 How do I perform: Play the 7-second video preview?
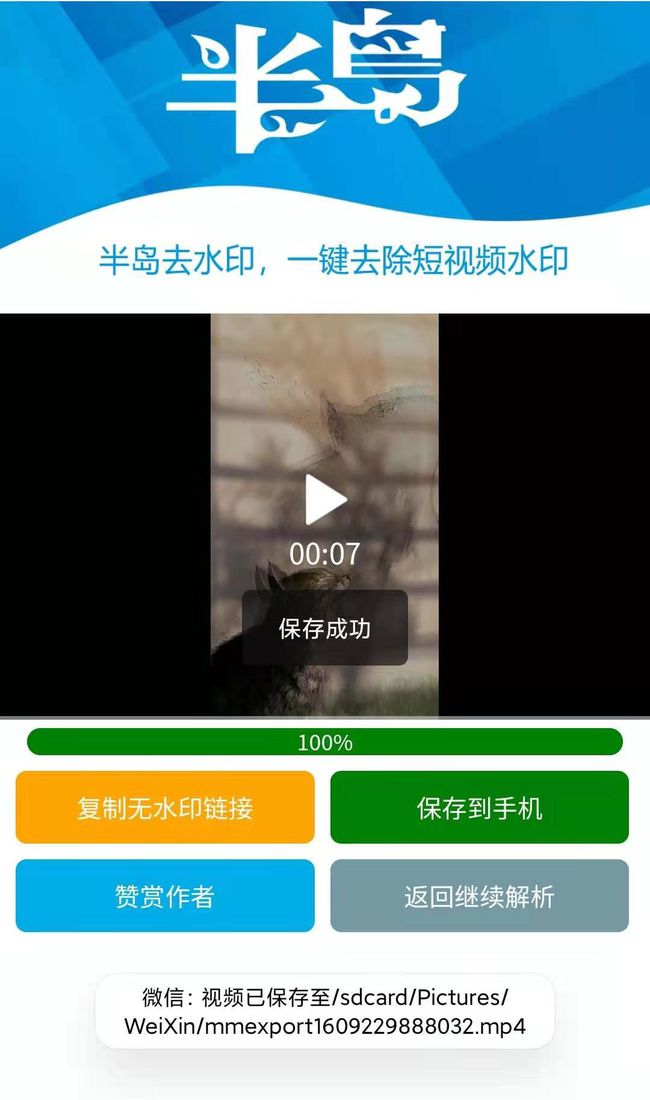click(326, 499)
